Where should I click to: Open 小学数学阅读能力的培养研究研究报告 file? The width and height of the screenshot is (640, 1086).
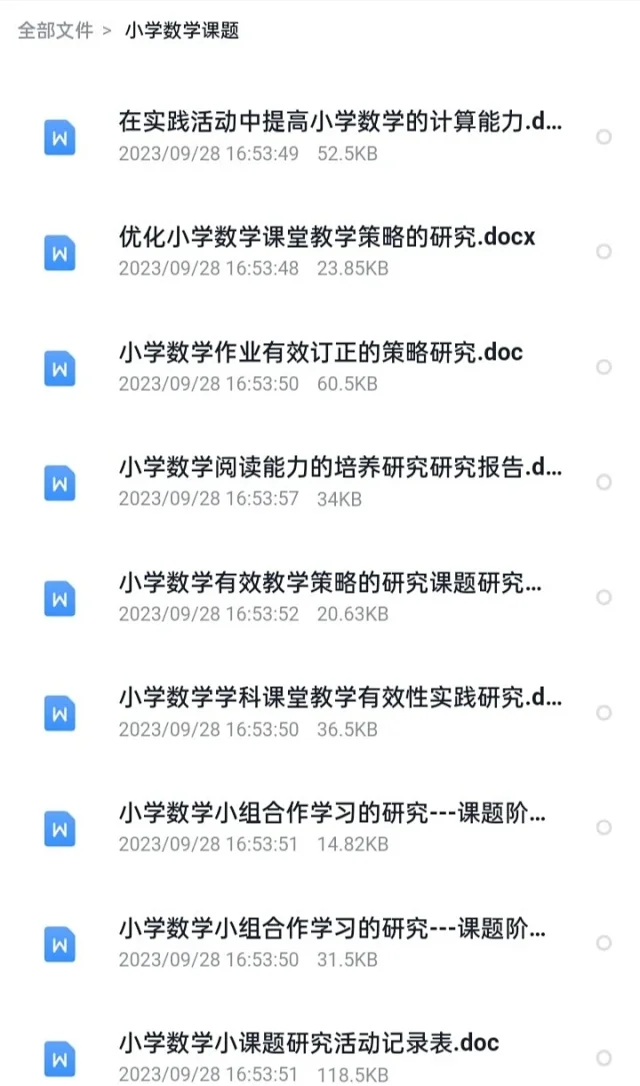click(320, 481)
